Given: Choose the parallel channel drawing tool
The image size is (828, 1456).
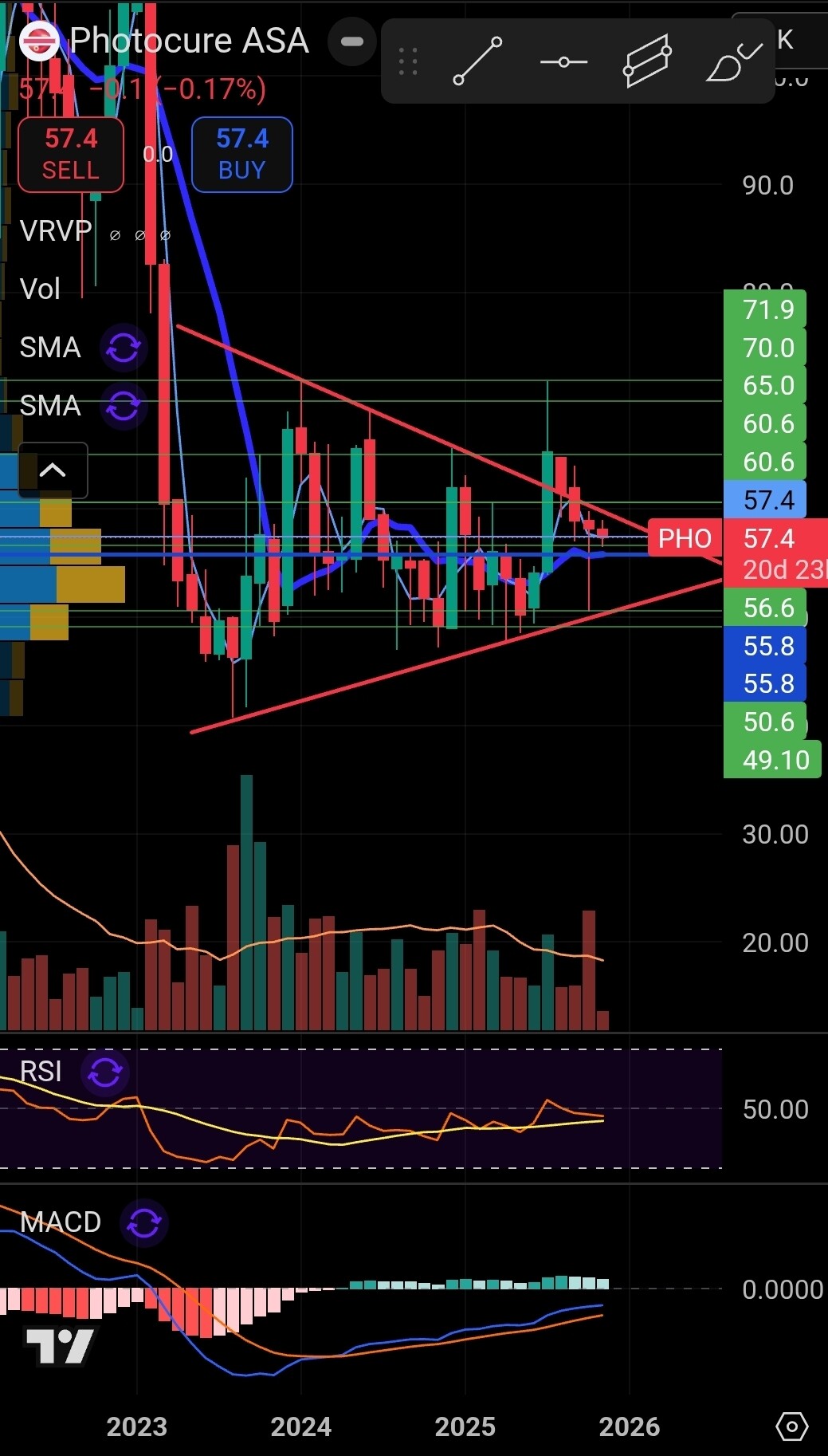Looking at the screenshot, I should coord(646,61).
